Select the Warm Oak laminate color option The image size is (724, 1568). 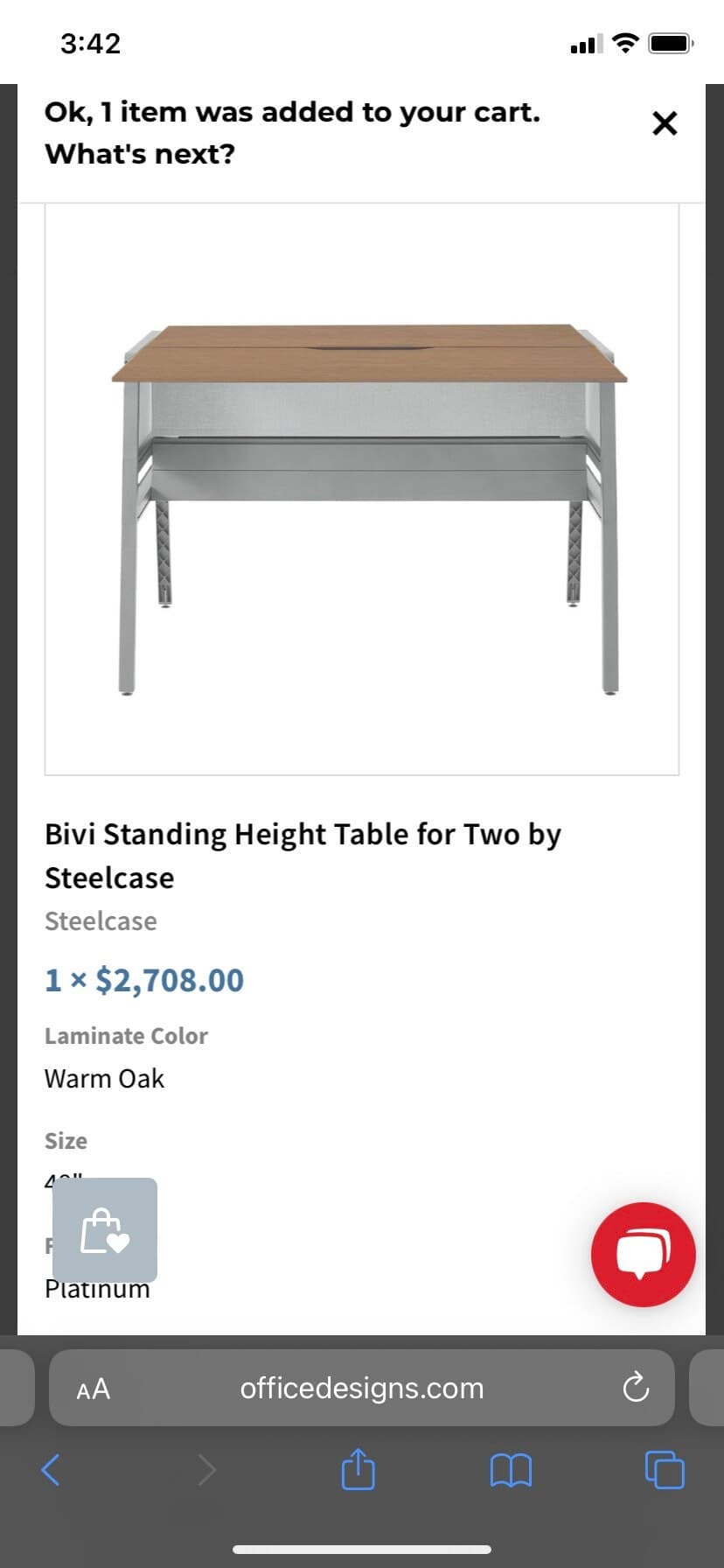[104, 1078]
